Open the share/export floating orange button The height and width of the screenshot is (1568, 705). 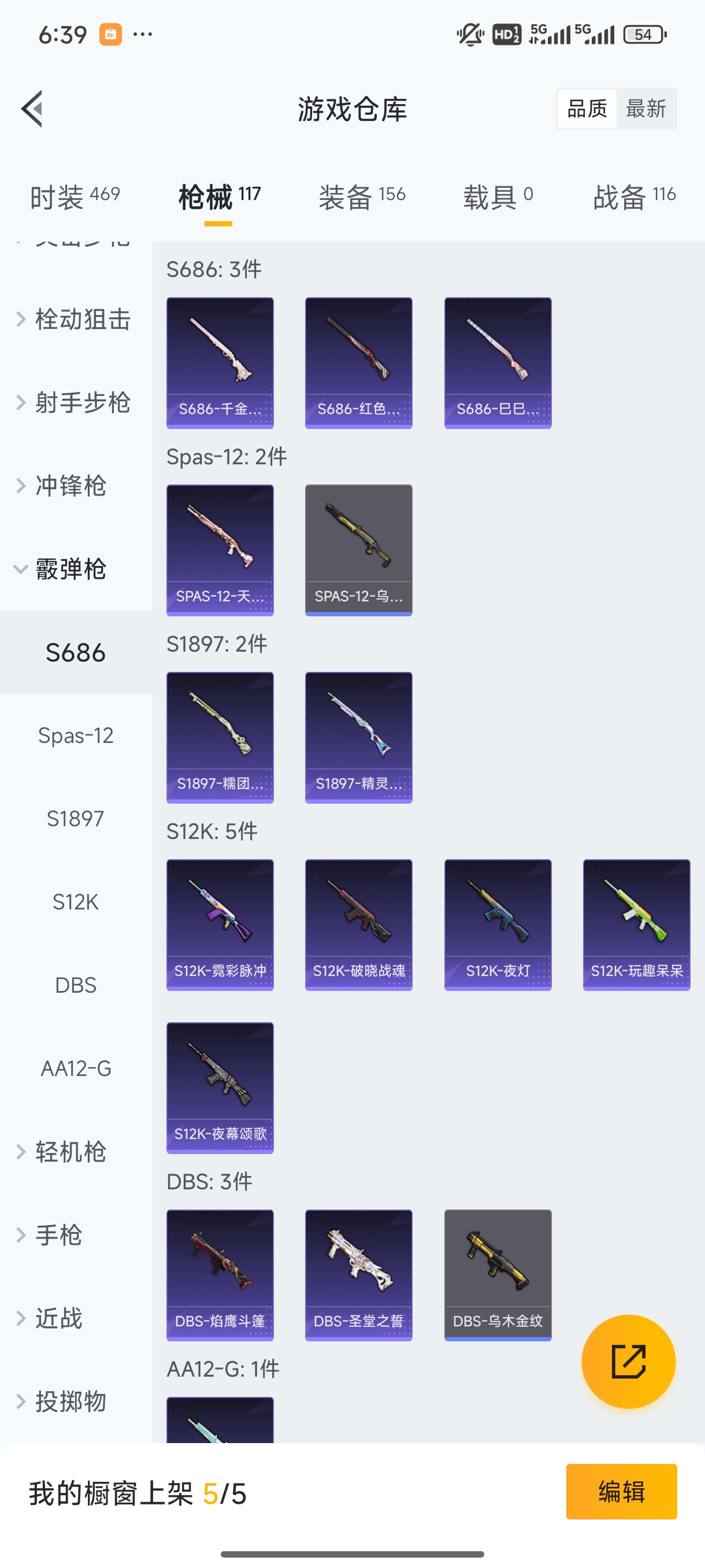click(628, 1362)
